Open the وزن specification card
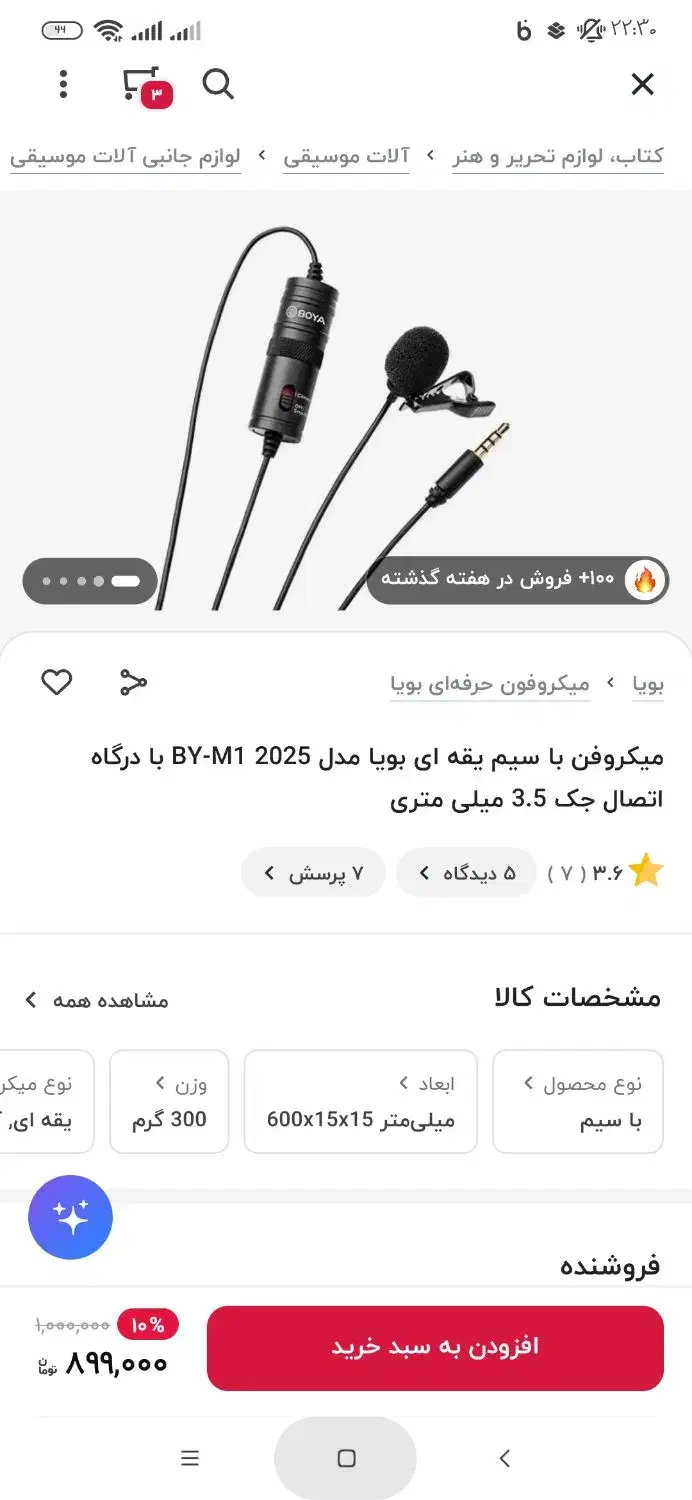This screenshot has height=1500, width=692. point(169,1101)
